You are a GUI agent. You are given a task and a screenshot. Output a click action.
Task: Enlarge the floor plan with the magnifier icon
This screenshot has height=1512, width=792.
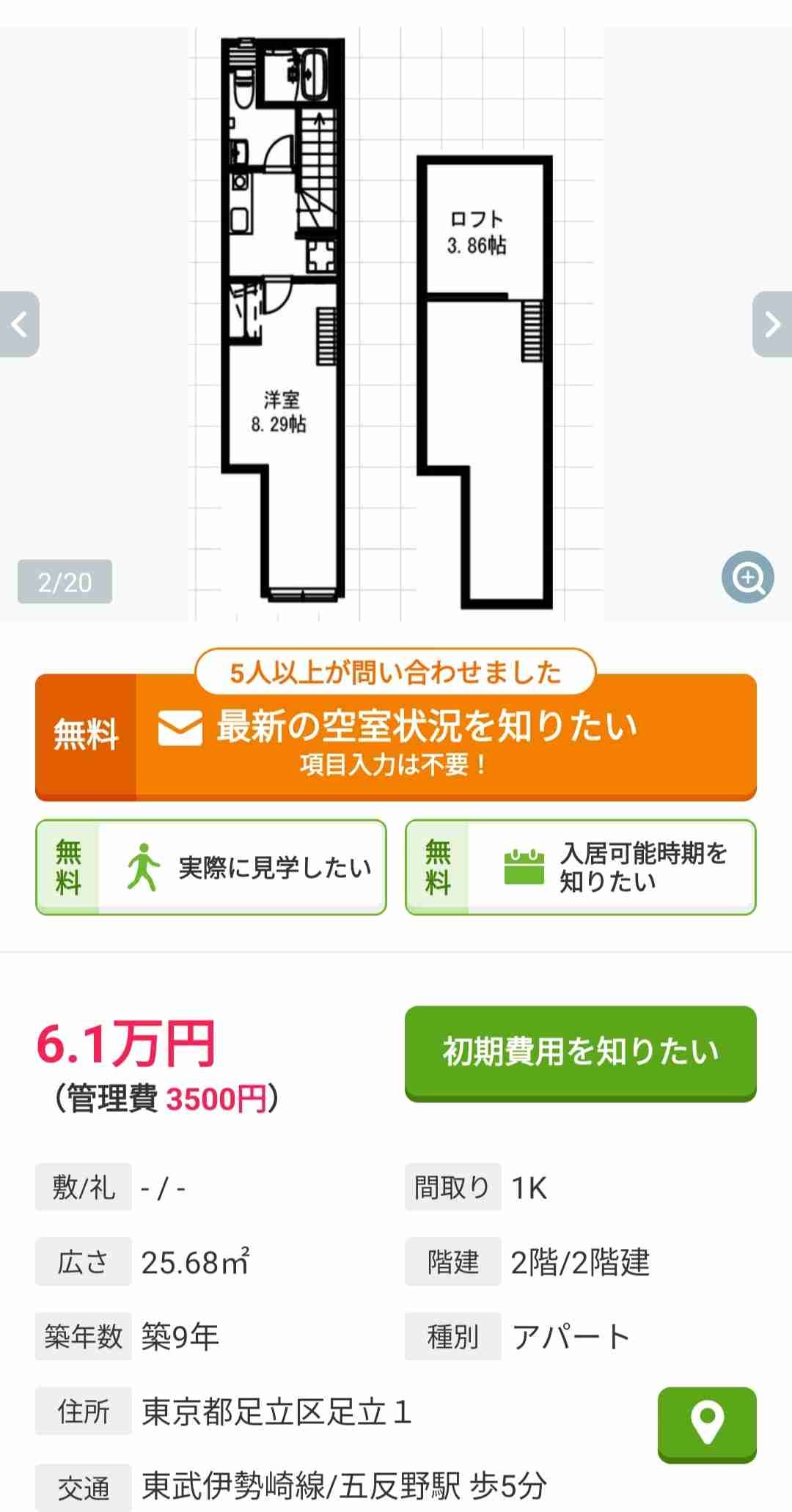(747, 578)
